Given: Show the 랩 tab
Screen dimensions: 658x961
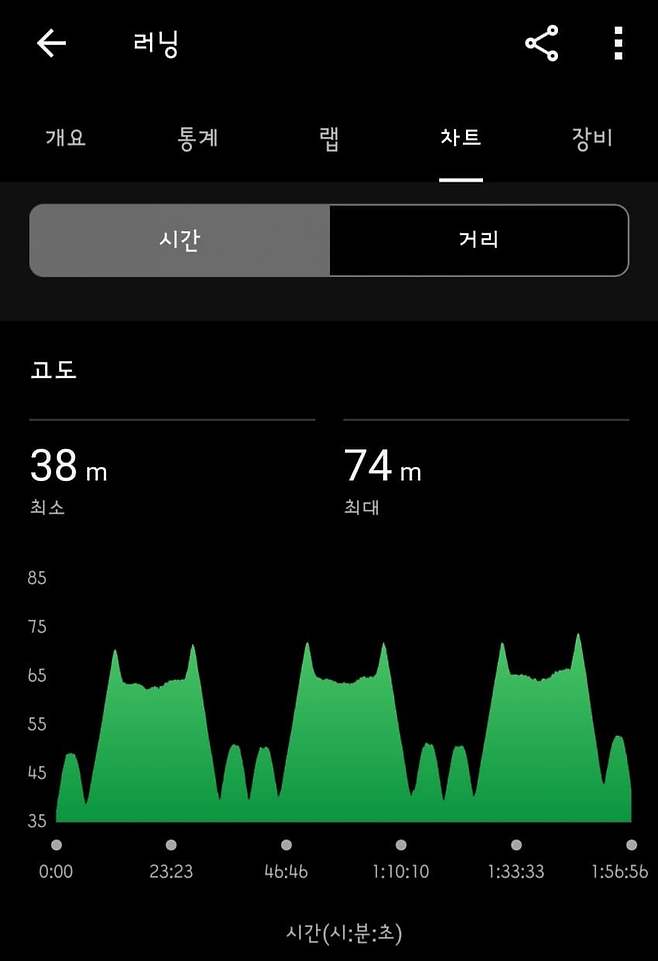Looking at the screenshot, I should [330, 138].
